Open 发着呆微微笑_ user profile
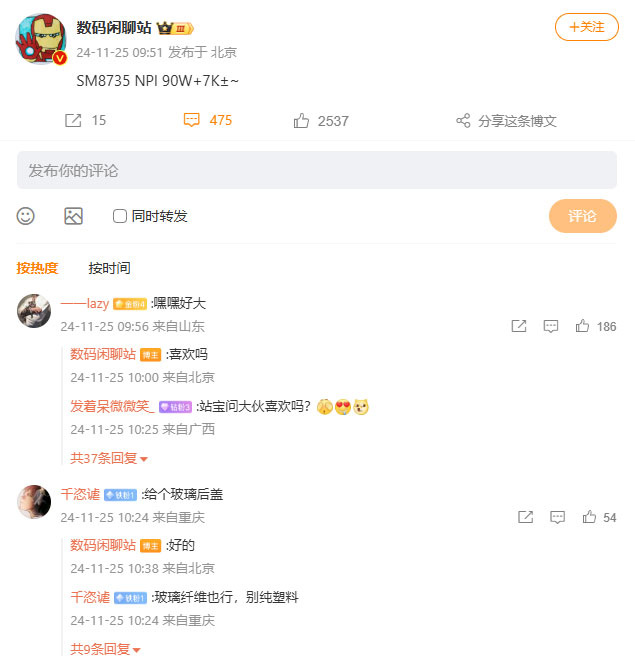 112,406
